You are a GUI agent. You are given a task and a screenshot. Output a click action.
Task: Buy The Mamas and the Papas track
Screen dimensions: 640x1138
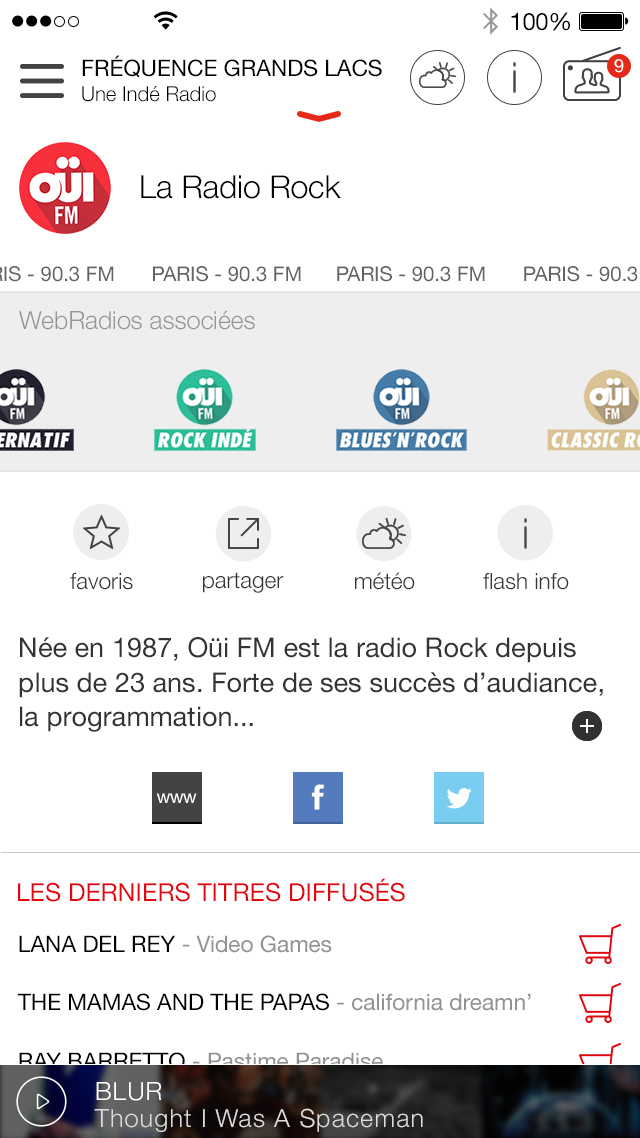[599, 1002]
